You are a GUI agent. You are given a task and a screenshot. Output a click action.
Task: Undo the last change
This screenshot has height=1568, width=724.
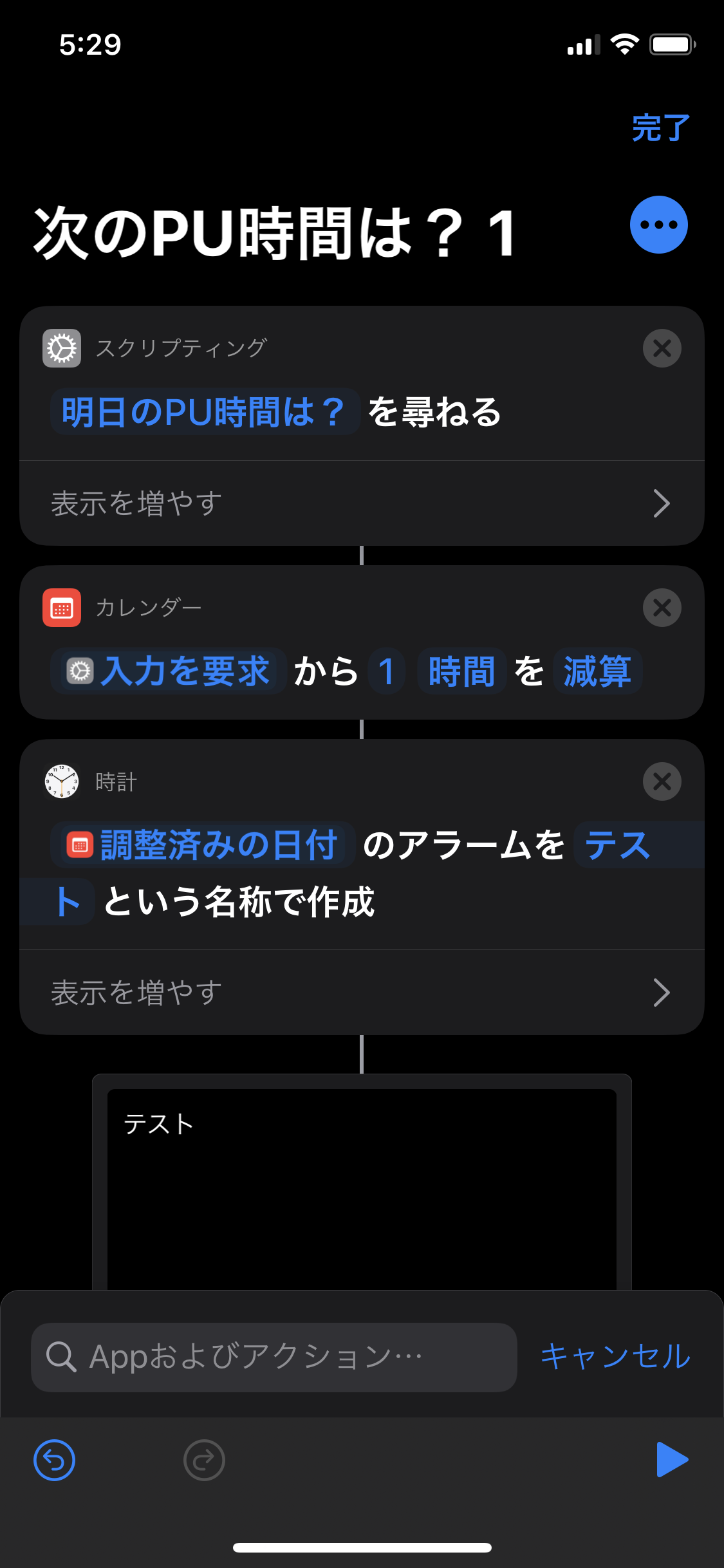(54, 1460)
